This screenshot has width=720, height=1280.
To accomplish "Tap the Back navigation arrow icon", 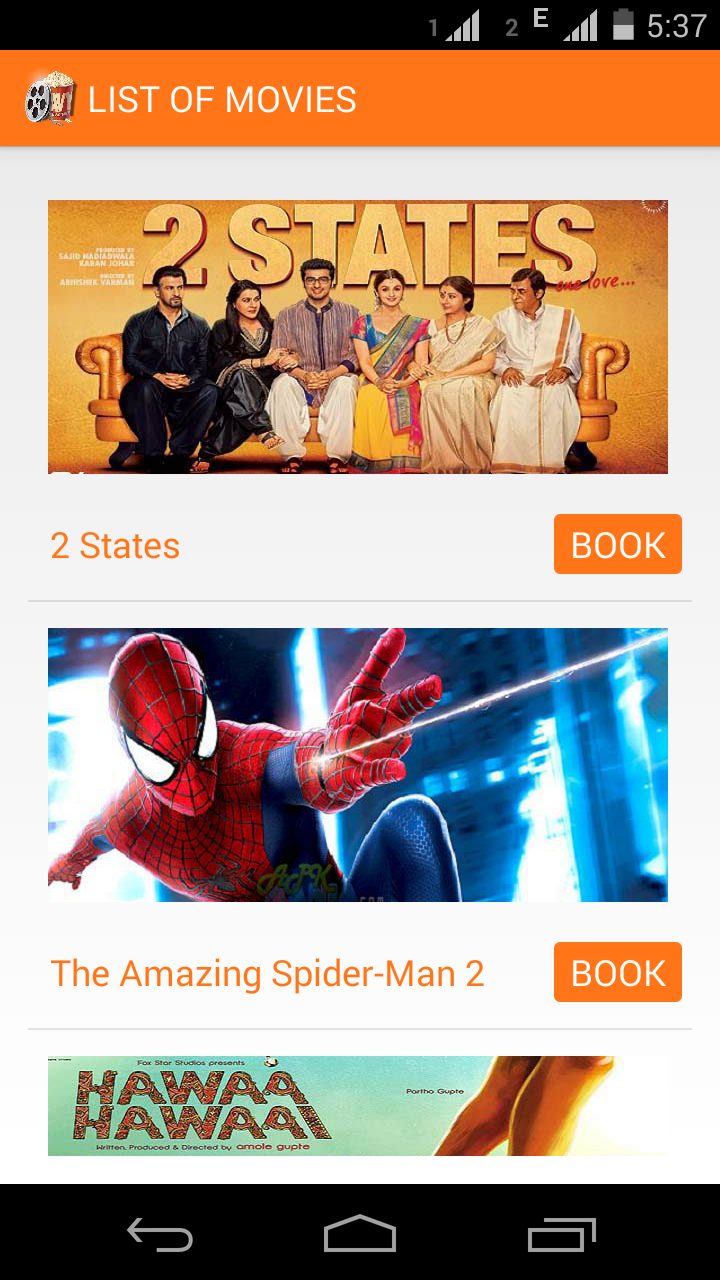I will click(160, 1236).
